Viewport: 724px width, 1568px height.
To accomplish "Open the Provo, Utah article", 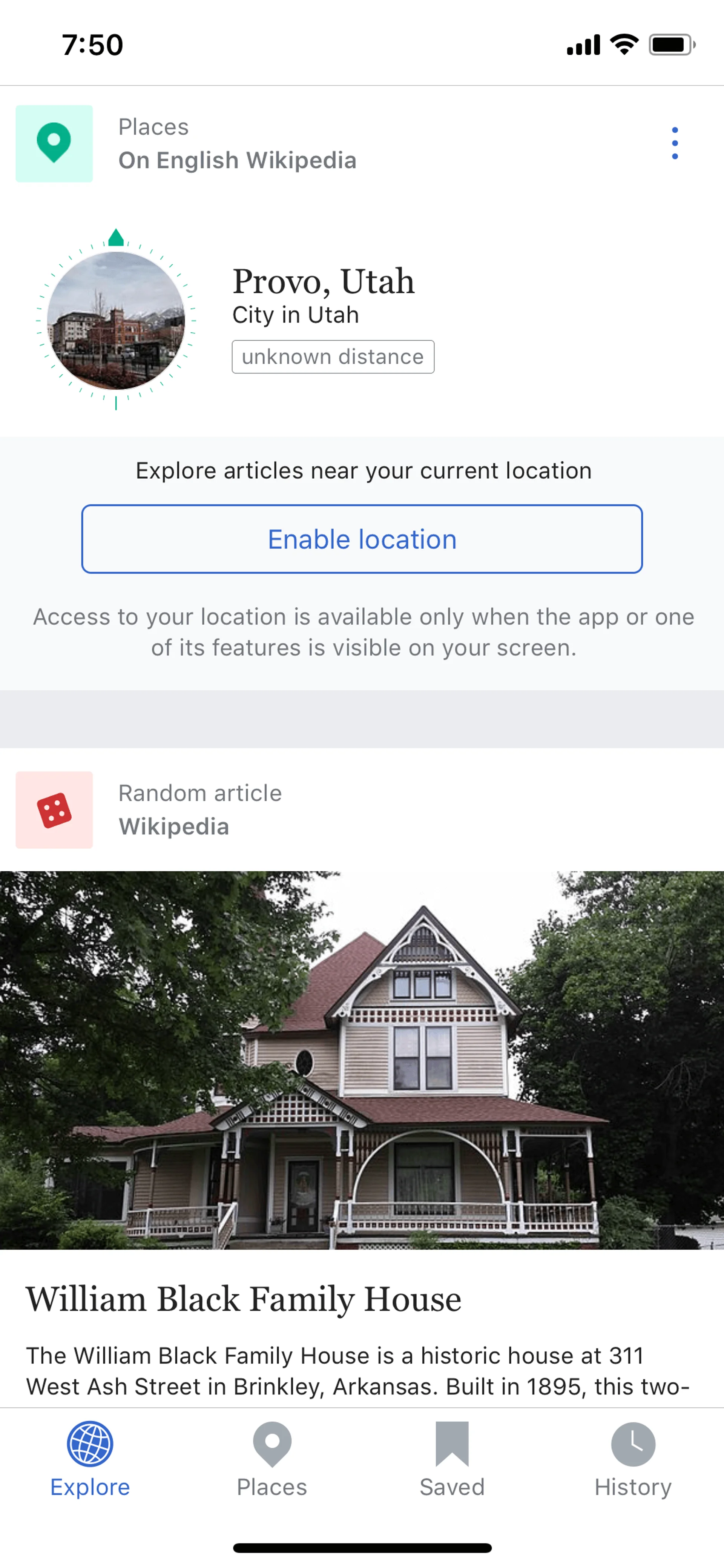I will 322,283.
